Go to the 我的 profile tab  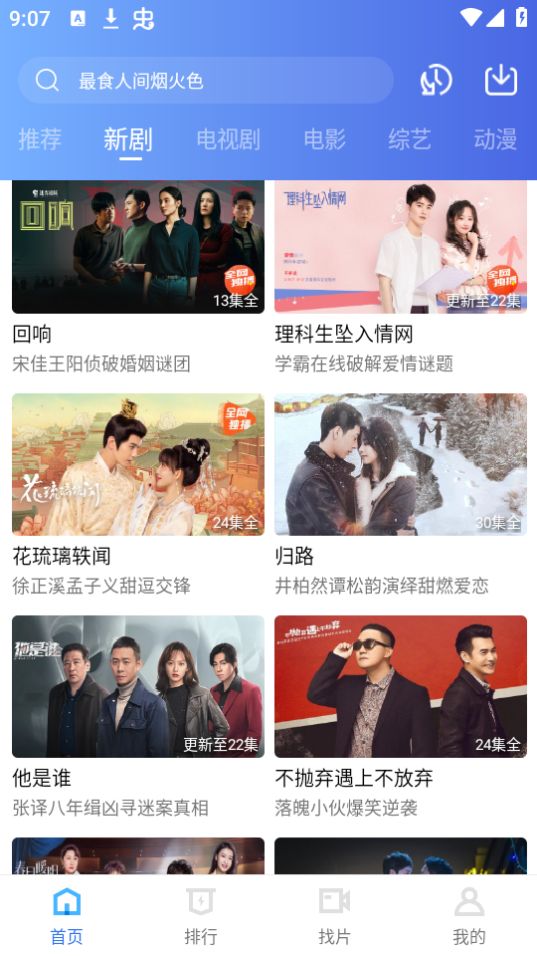469,916
